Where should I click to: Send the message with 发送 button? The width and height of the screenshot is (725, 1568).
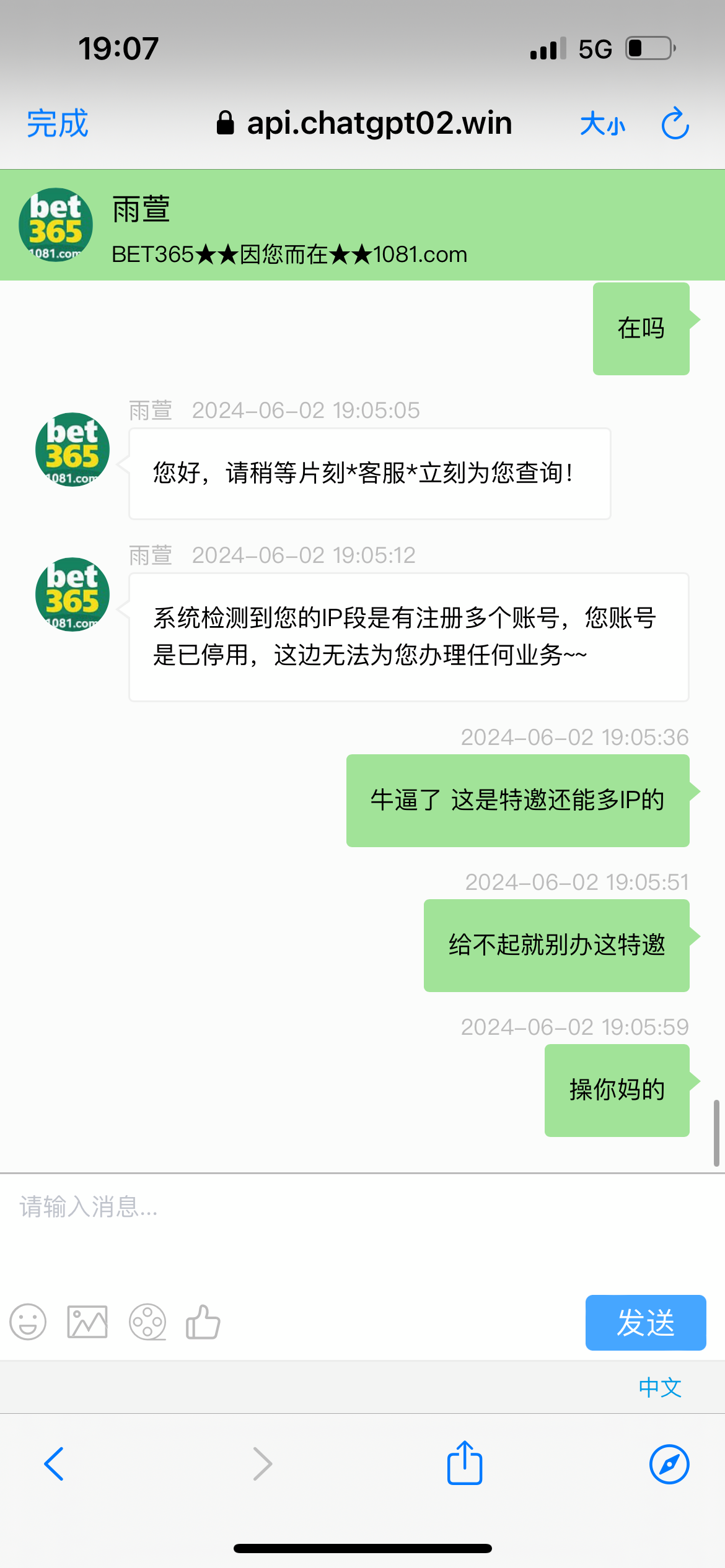coord(645,1323)
